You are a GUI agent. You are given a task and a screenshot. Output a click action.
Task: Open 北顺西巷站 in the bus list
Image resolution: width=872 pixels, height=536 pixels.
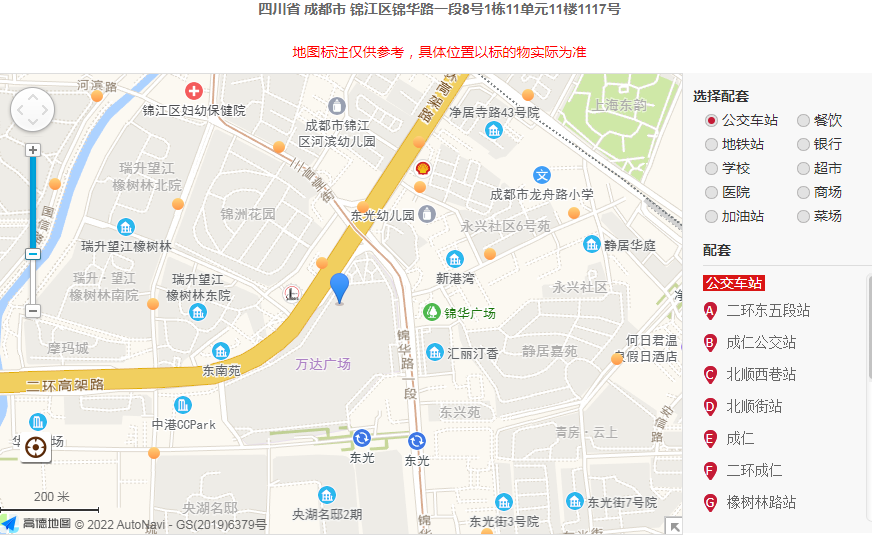760,375
